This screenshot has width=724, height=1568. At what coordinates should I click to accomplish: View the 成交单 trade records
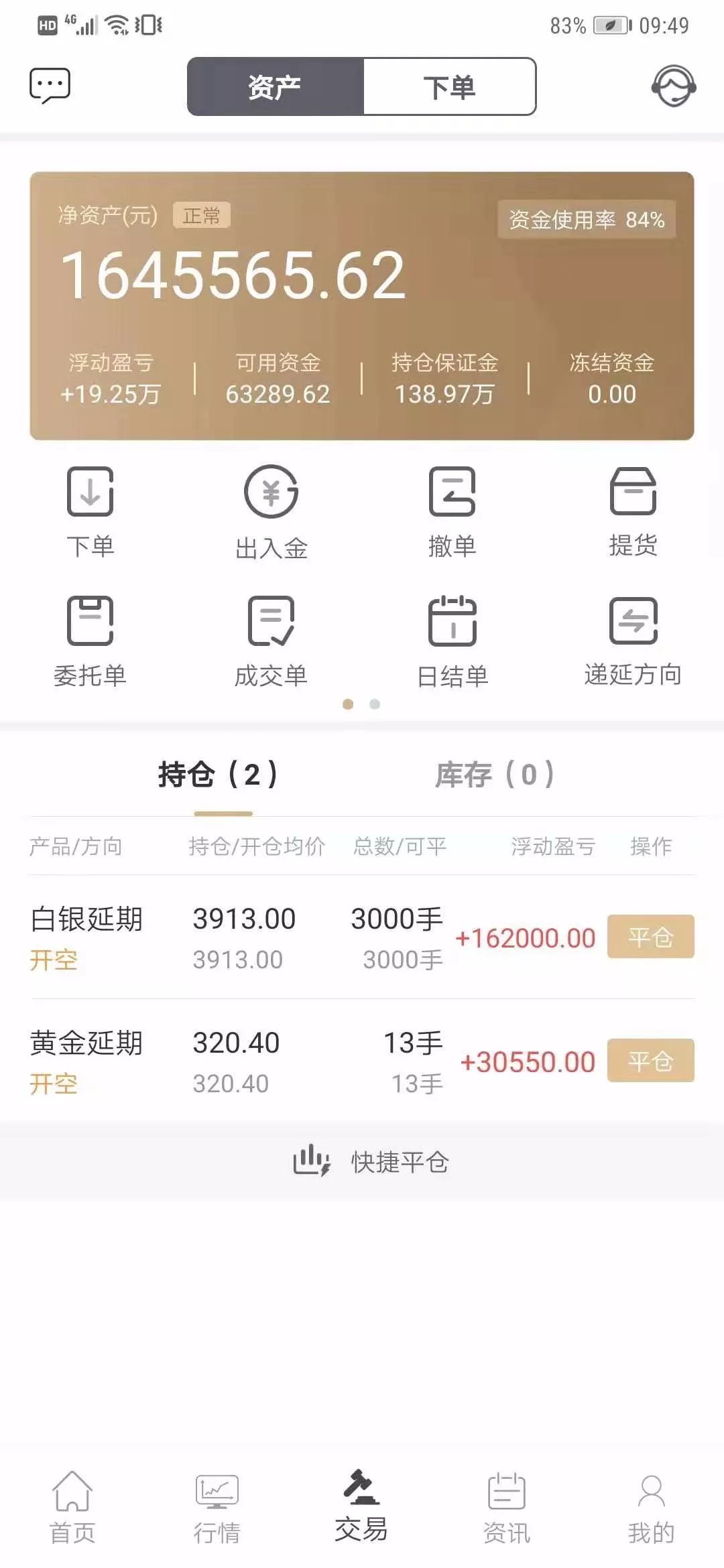(x=271, y=642)
